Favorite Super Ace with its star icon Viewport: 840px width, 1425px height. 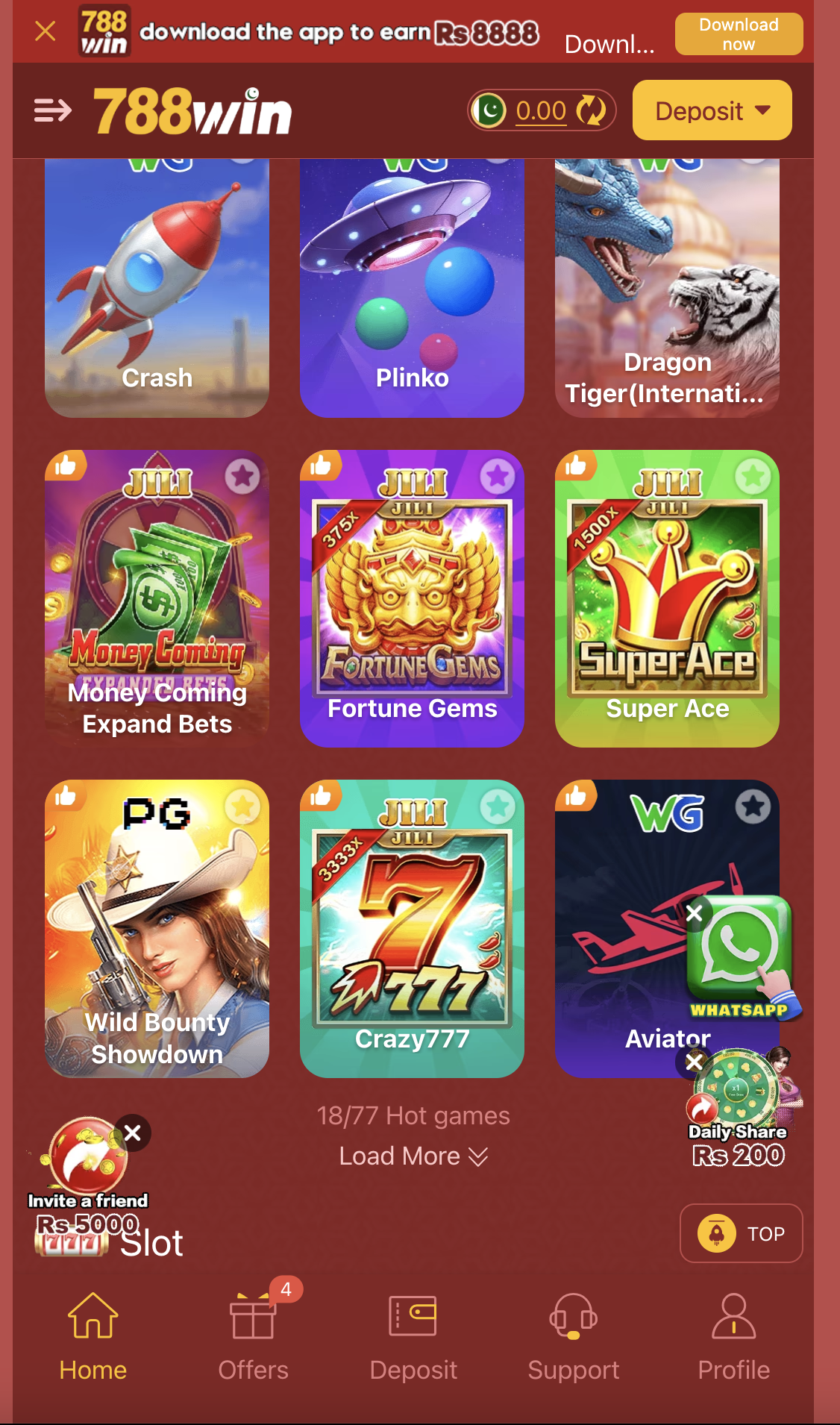point(752,475)
